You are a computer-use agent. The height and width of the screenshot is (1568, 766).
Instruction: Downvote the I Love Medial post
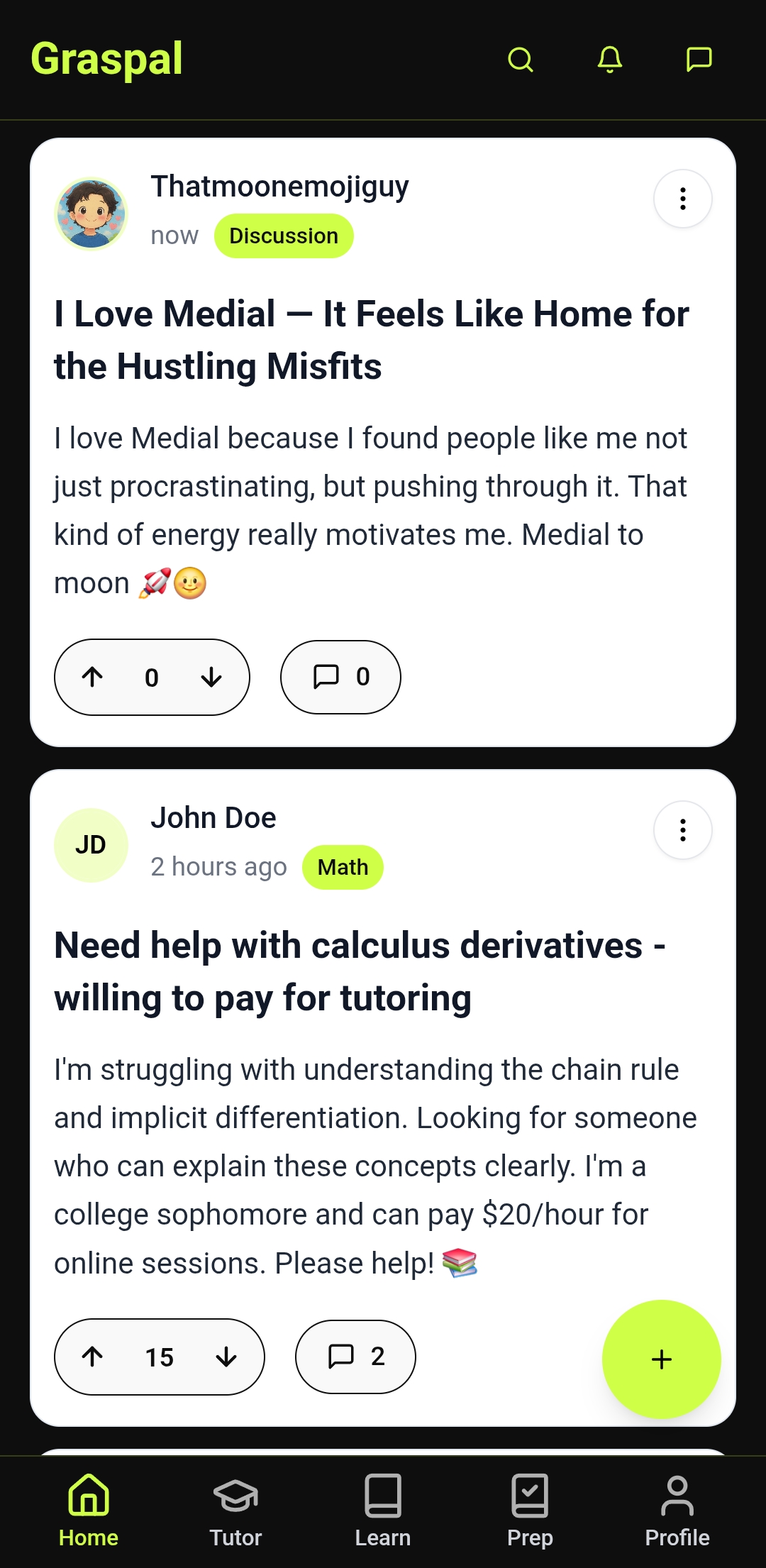pos(211,677)
